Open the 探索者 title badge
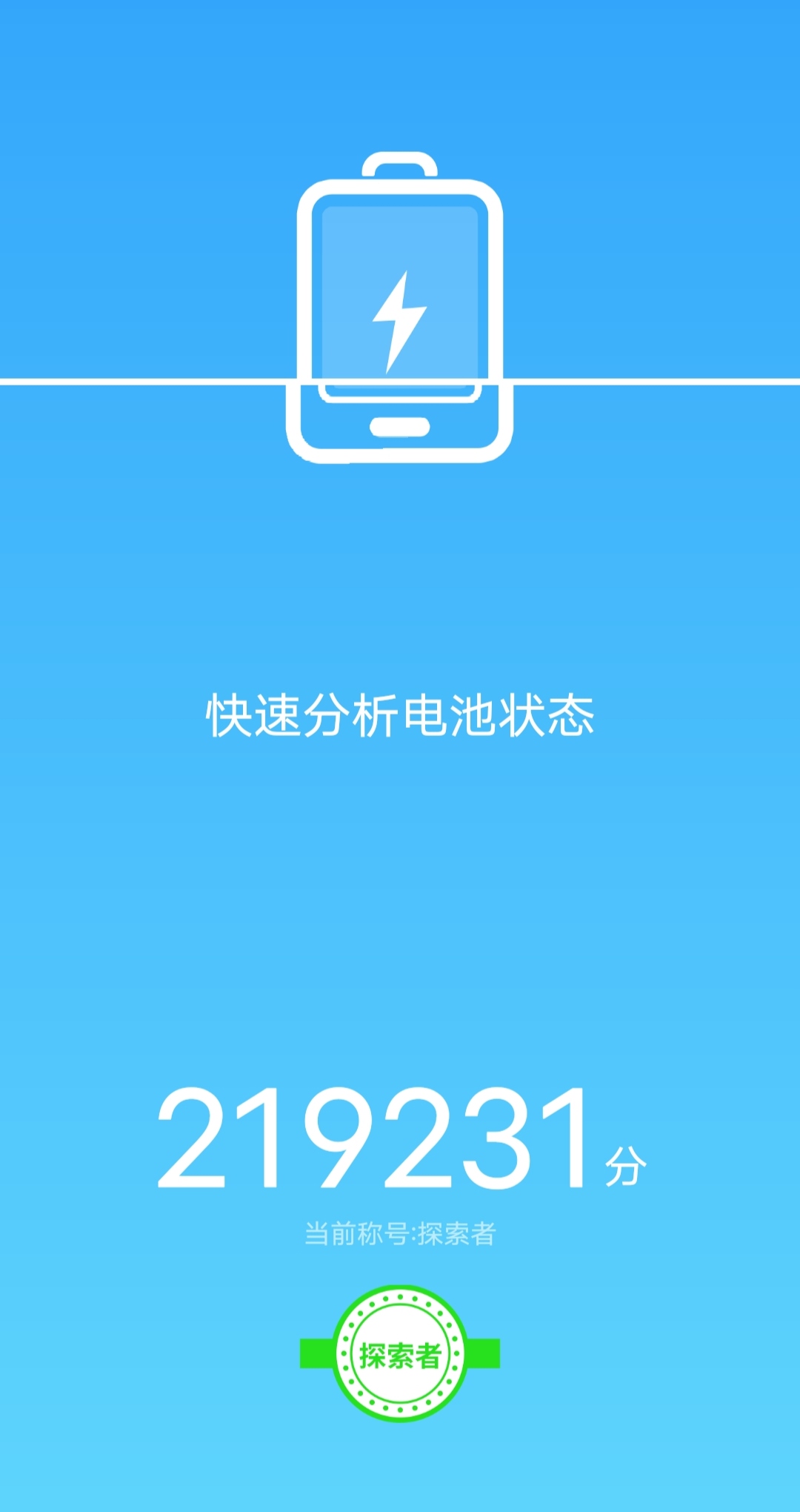This screenshot has width=800, height=1512. tap(400, 1354)
